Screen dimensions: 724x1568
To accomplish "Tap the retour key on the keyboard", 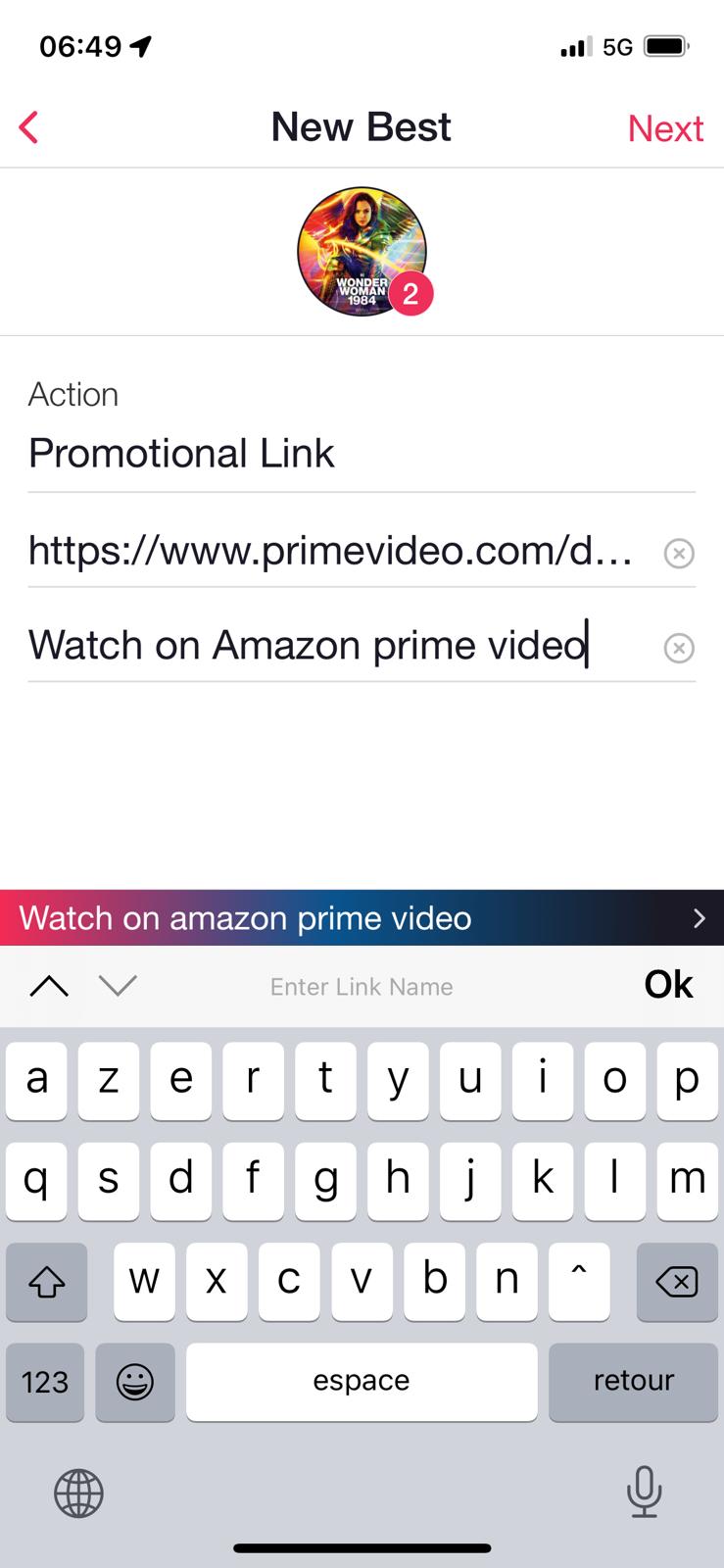I will tap(633, 1381).
